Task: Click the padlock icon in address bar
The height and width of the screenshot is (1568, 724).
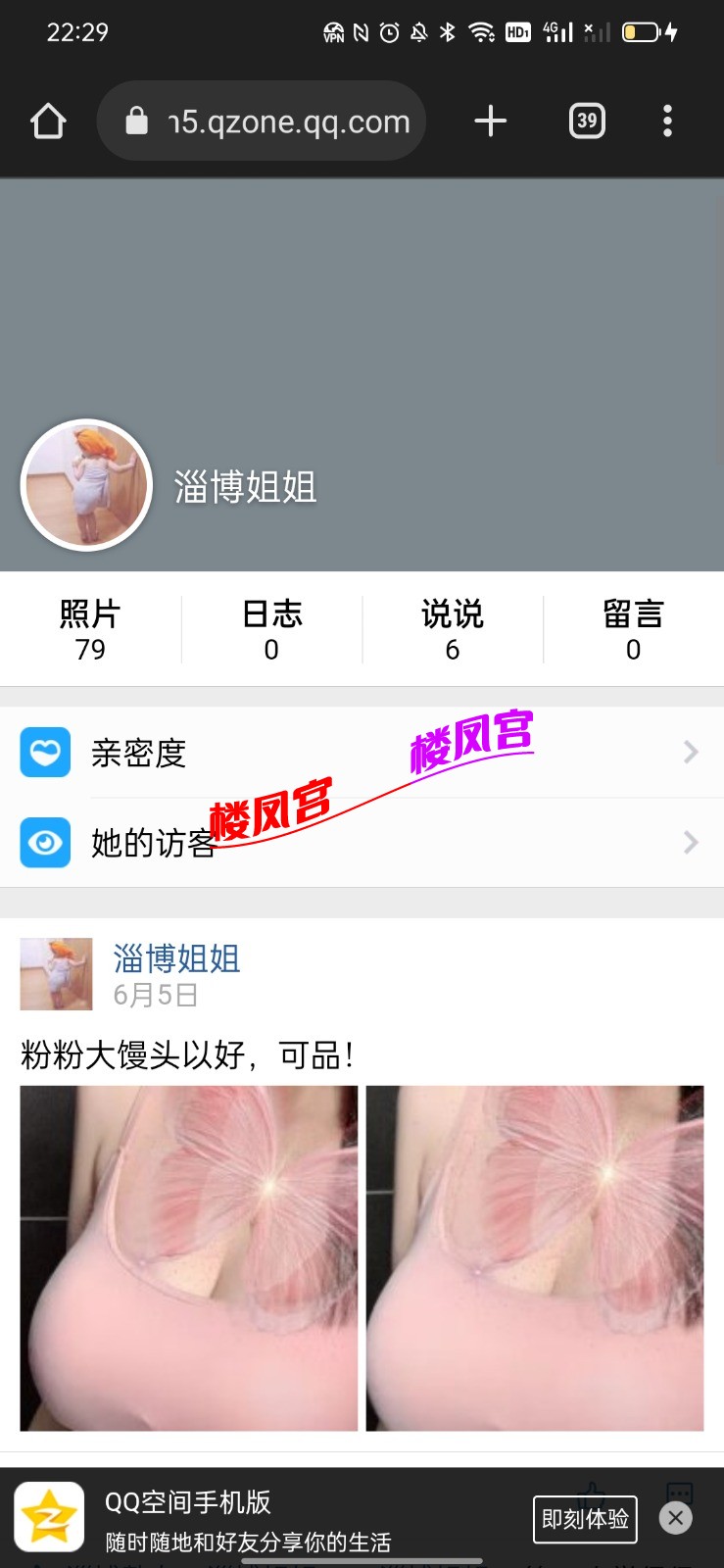Action: pos(137,121)
